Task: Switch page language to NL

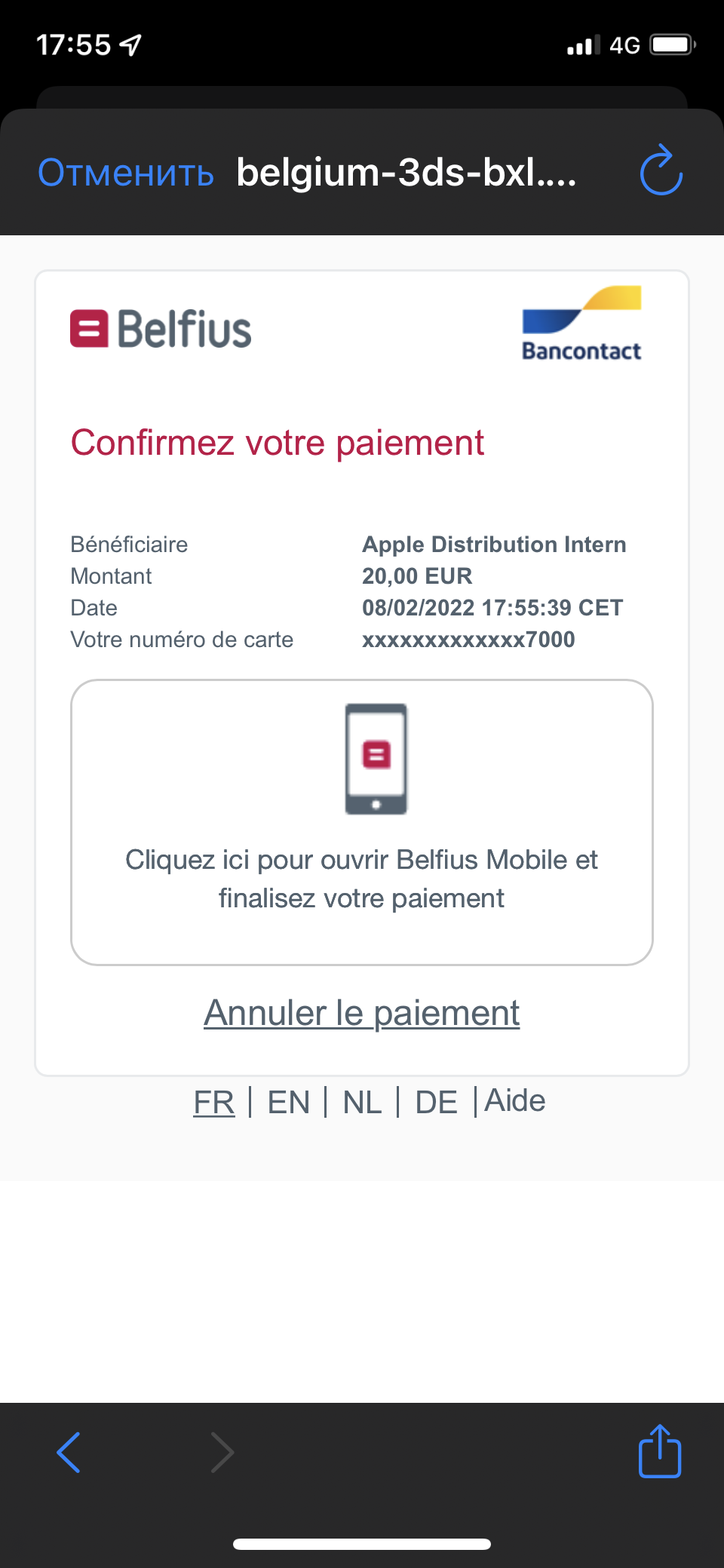Action: [x=362, y=1102]
